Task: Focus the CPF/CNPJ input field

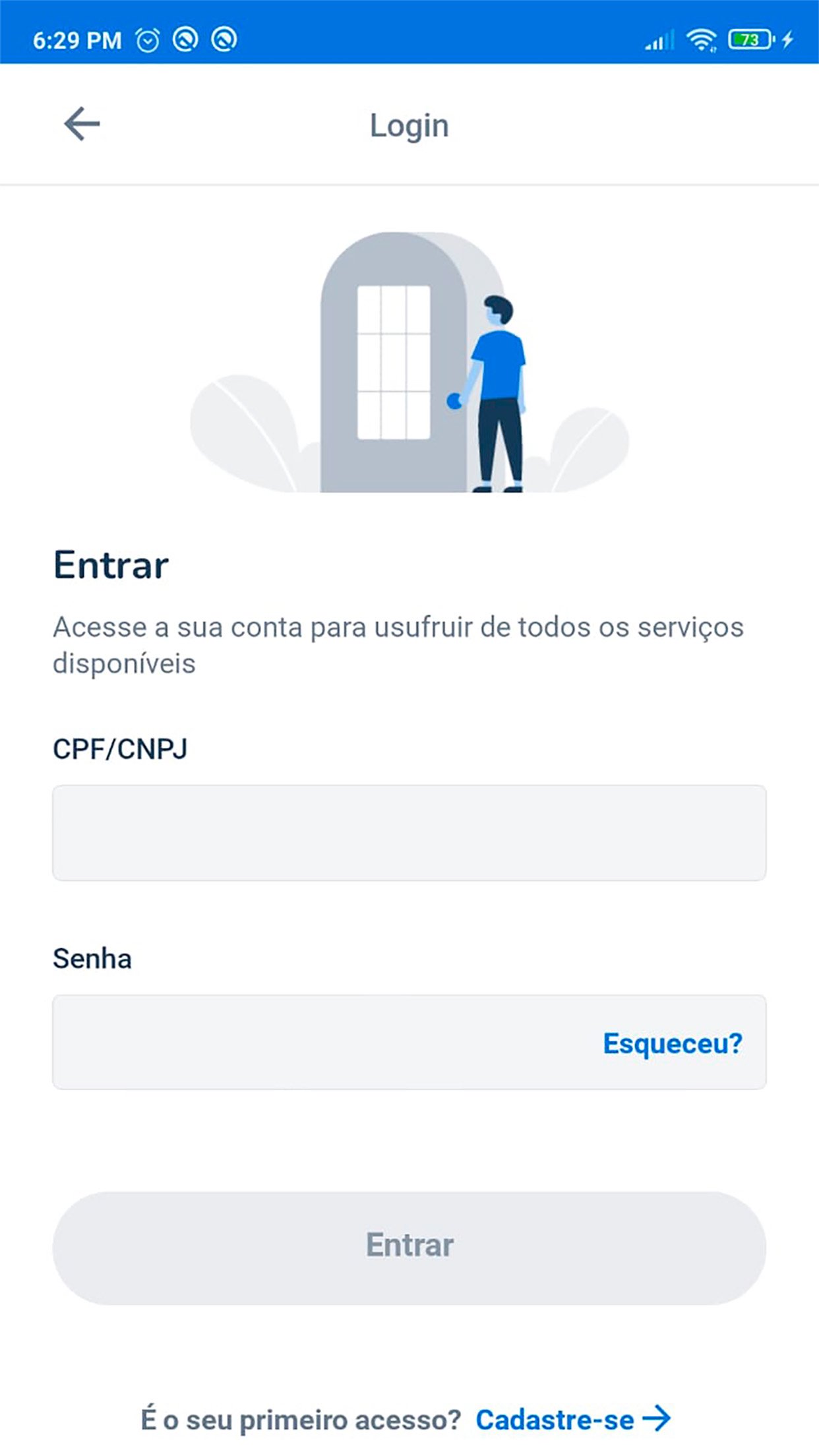Action: pos(409,832)
